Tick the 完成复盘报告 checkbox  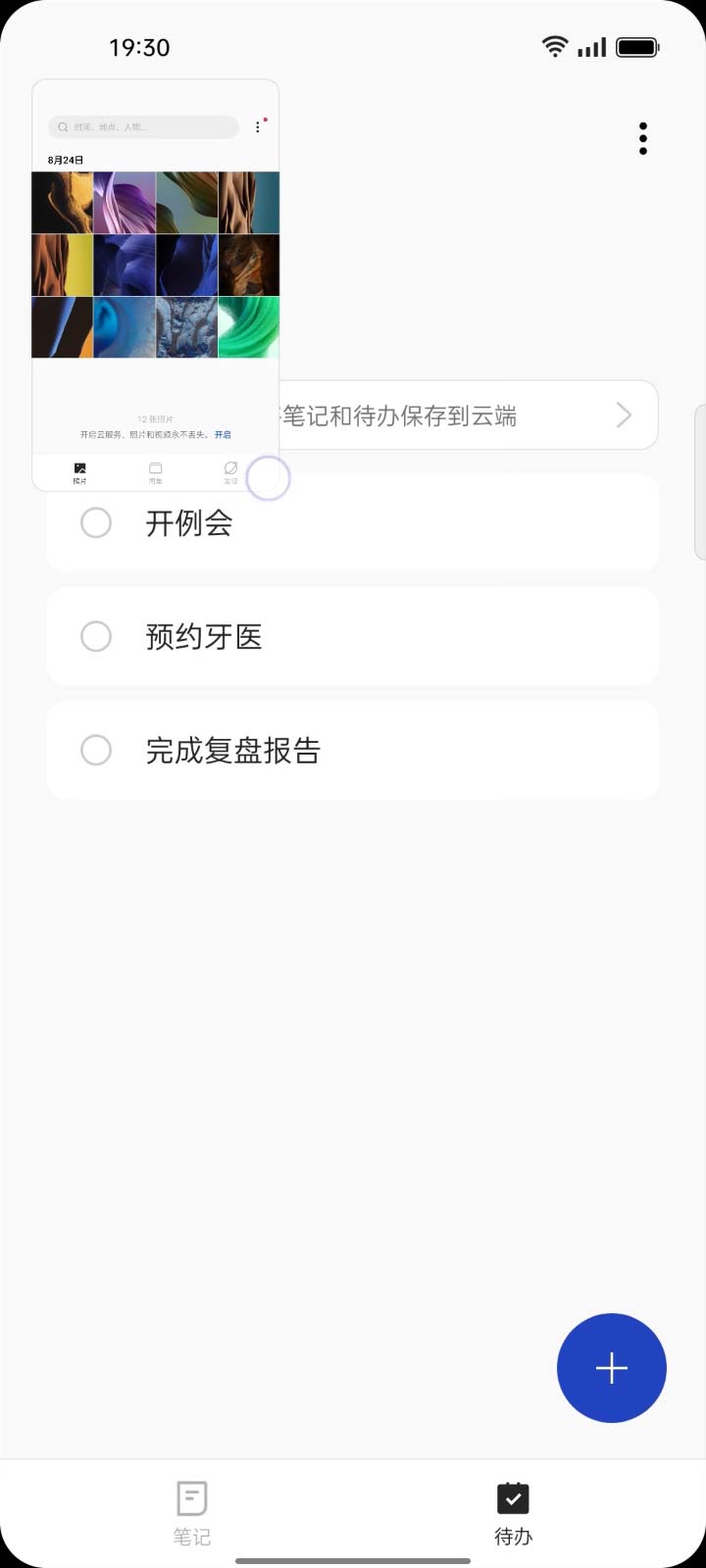pos(96,751)
